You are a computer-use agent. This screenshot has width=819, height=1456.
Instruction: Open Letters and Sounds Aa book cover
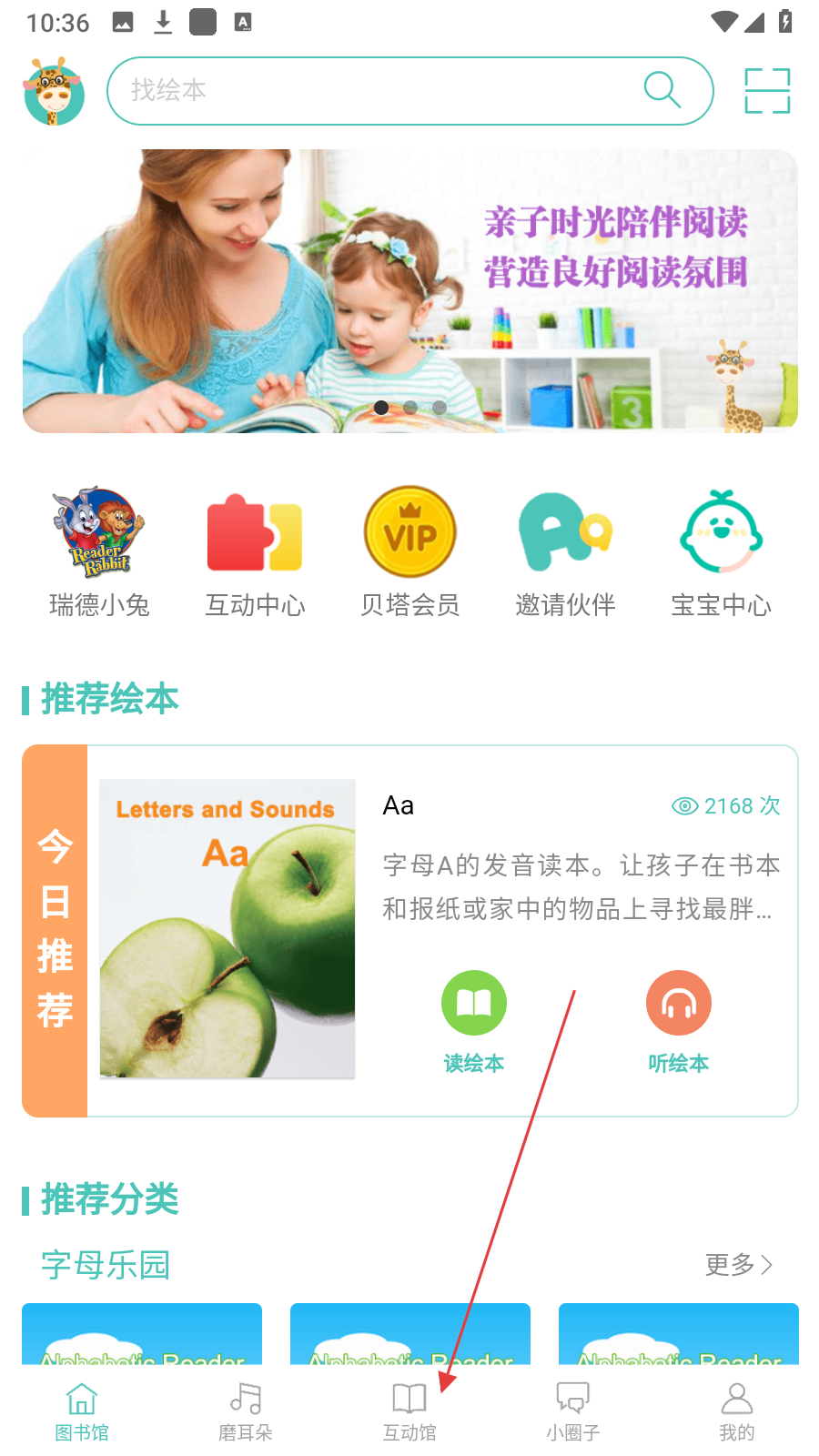click(x=227, y=928)
